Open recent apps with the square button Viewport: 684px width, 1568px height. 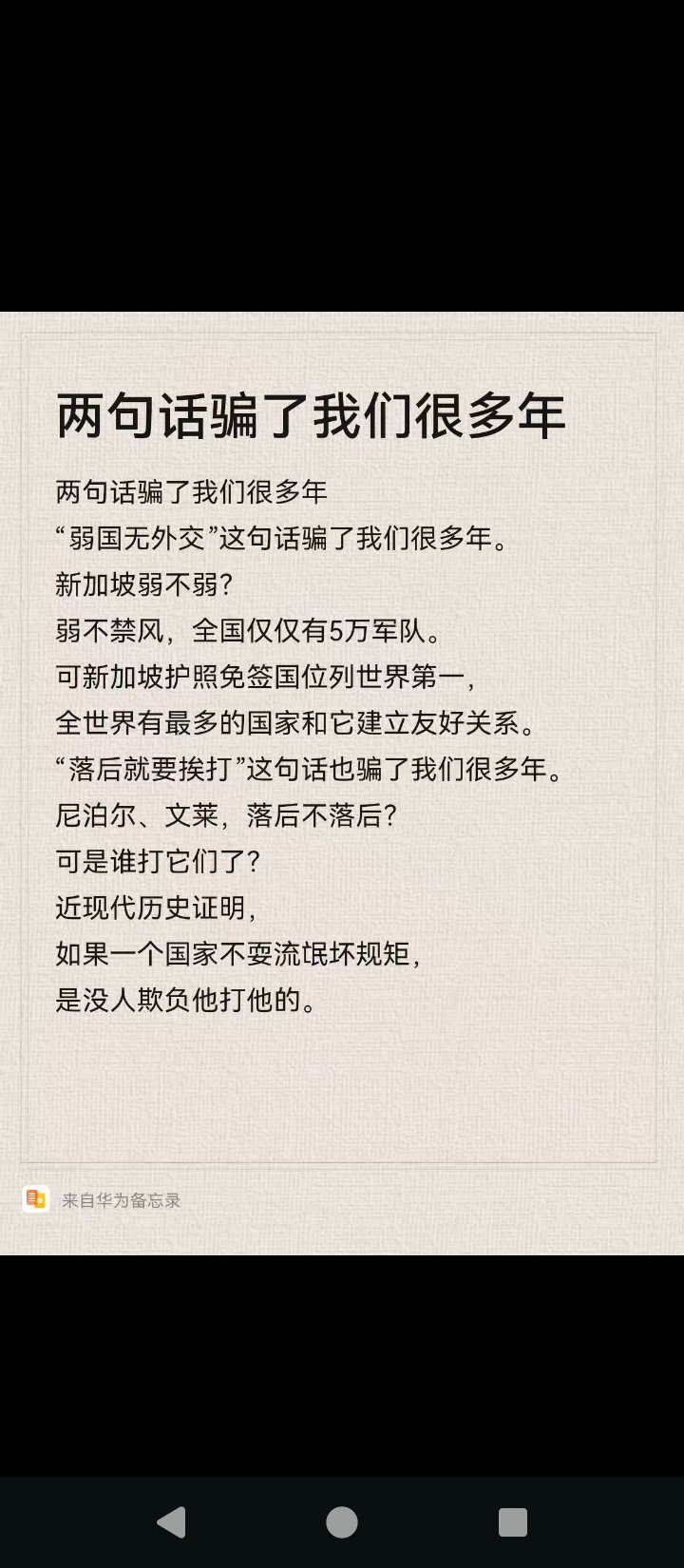click(x=513, y=1522)
